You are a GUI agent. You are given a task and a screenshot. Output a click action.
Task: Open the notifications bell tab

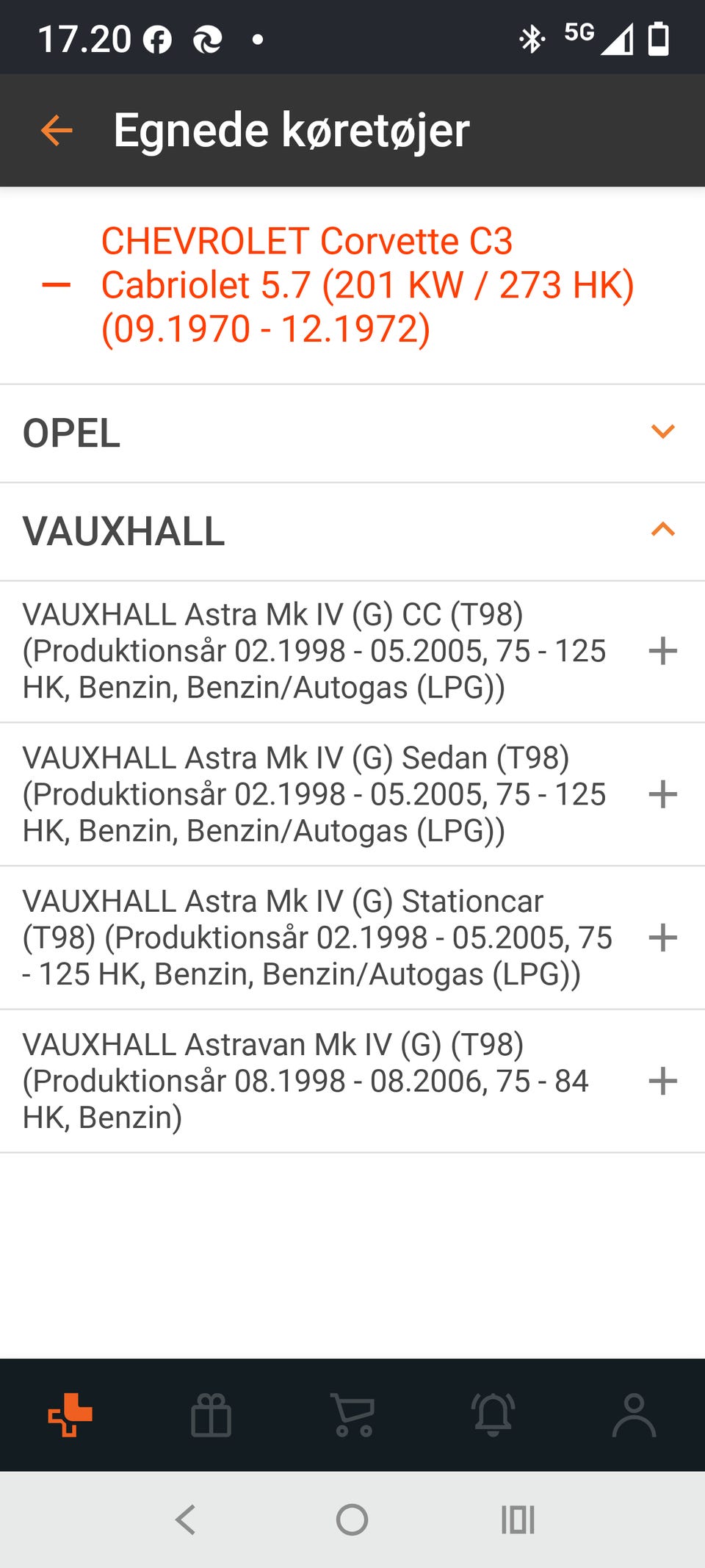(x=493, y=1414)
